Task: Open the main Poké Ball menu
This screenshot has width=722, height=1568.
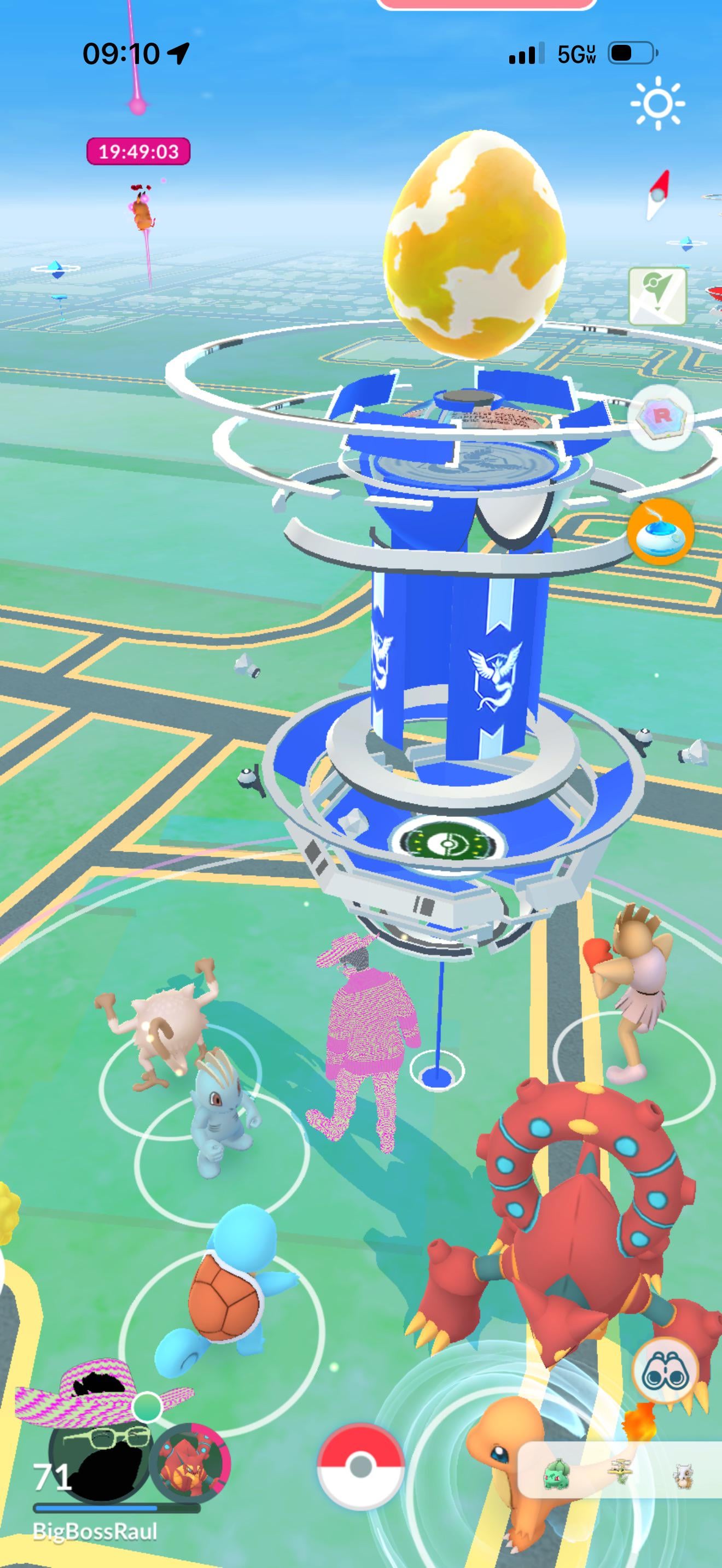Action: (x=360, y=1467)
